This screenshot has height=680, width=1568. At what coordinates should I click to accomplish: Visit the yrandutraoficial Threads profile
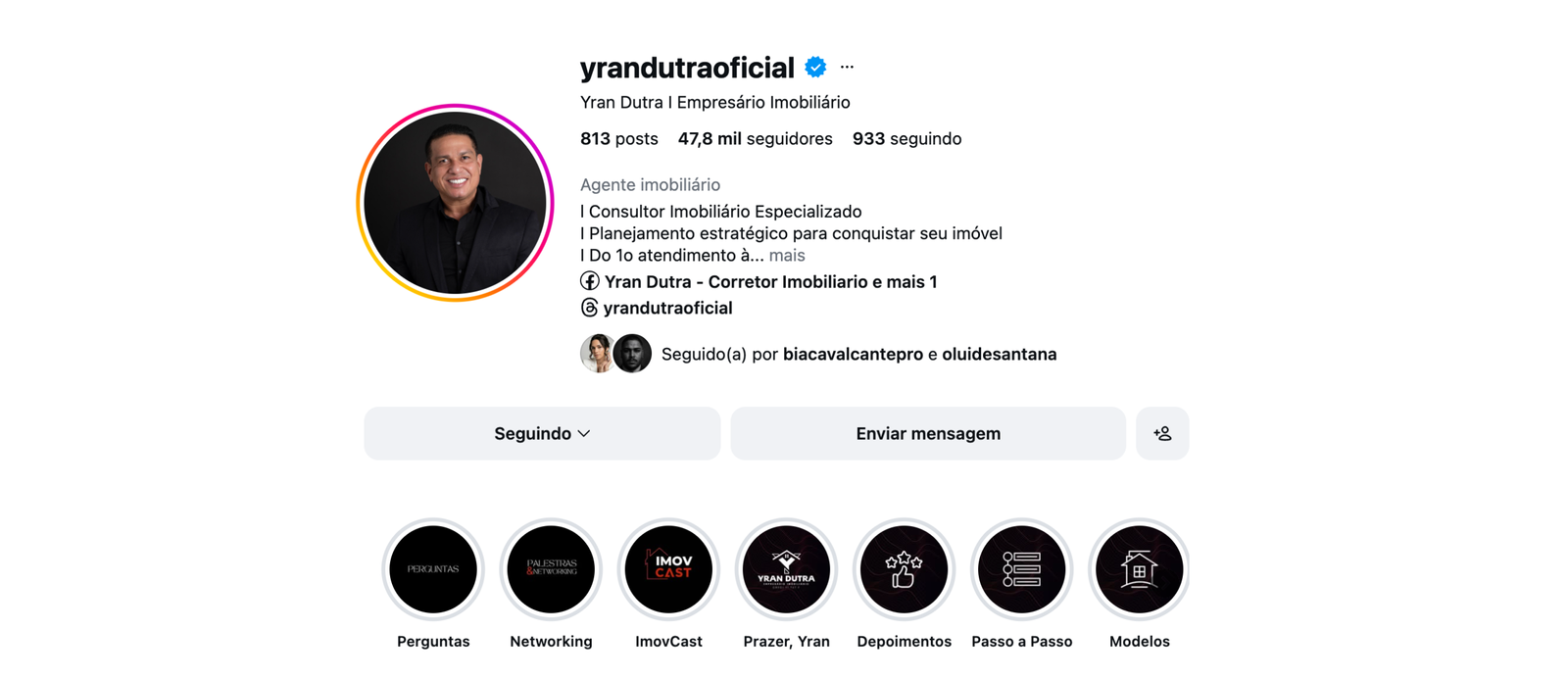tap(667, 308)
